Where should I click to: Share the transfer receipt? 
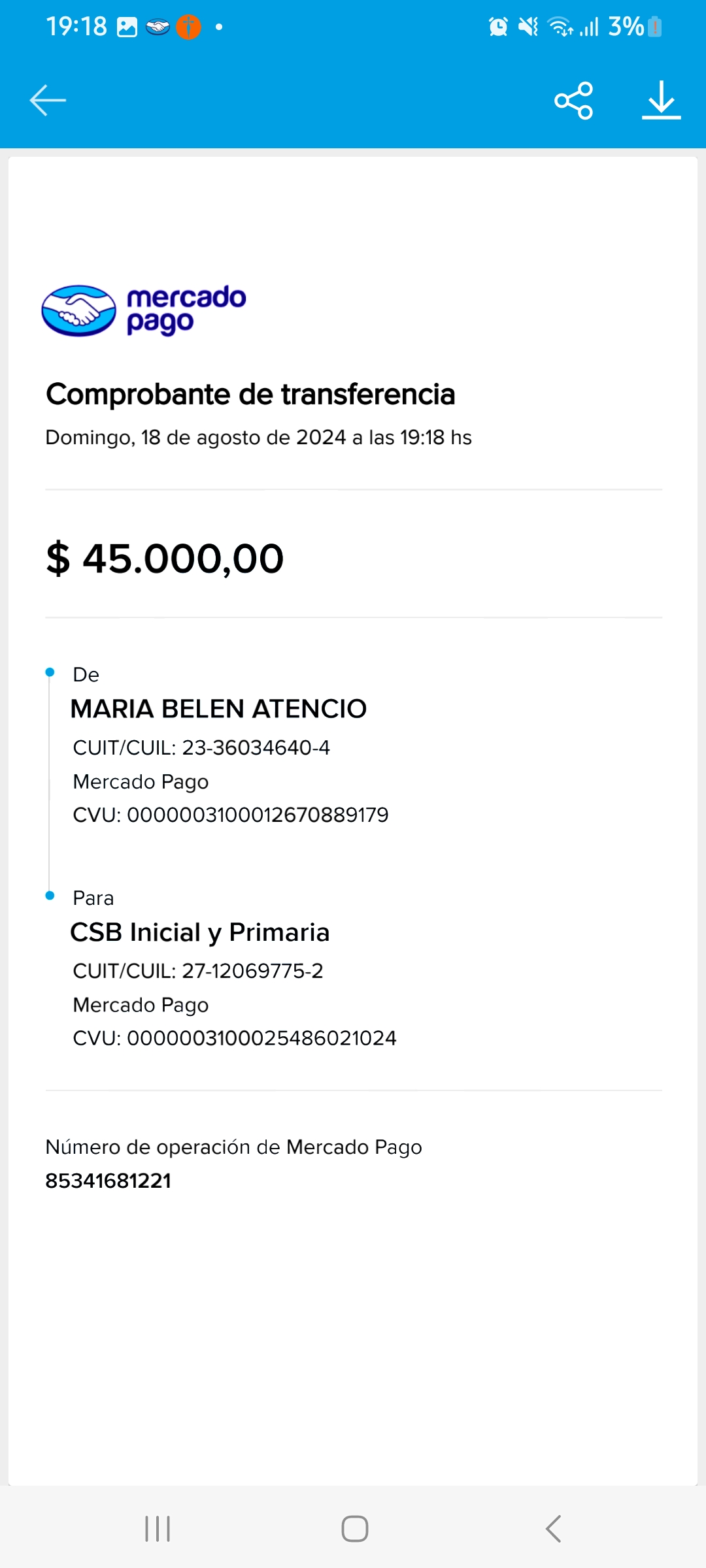click(x=573, y=101)
